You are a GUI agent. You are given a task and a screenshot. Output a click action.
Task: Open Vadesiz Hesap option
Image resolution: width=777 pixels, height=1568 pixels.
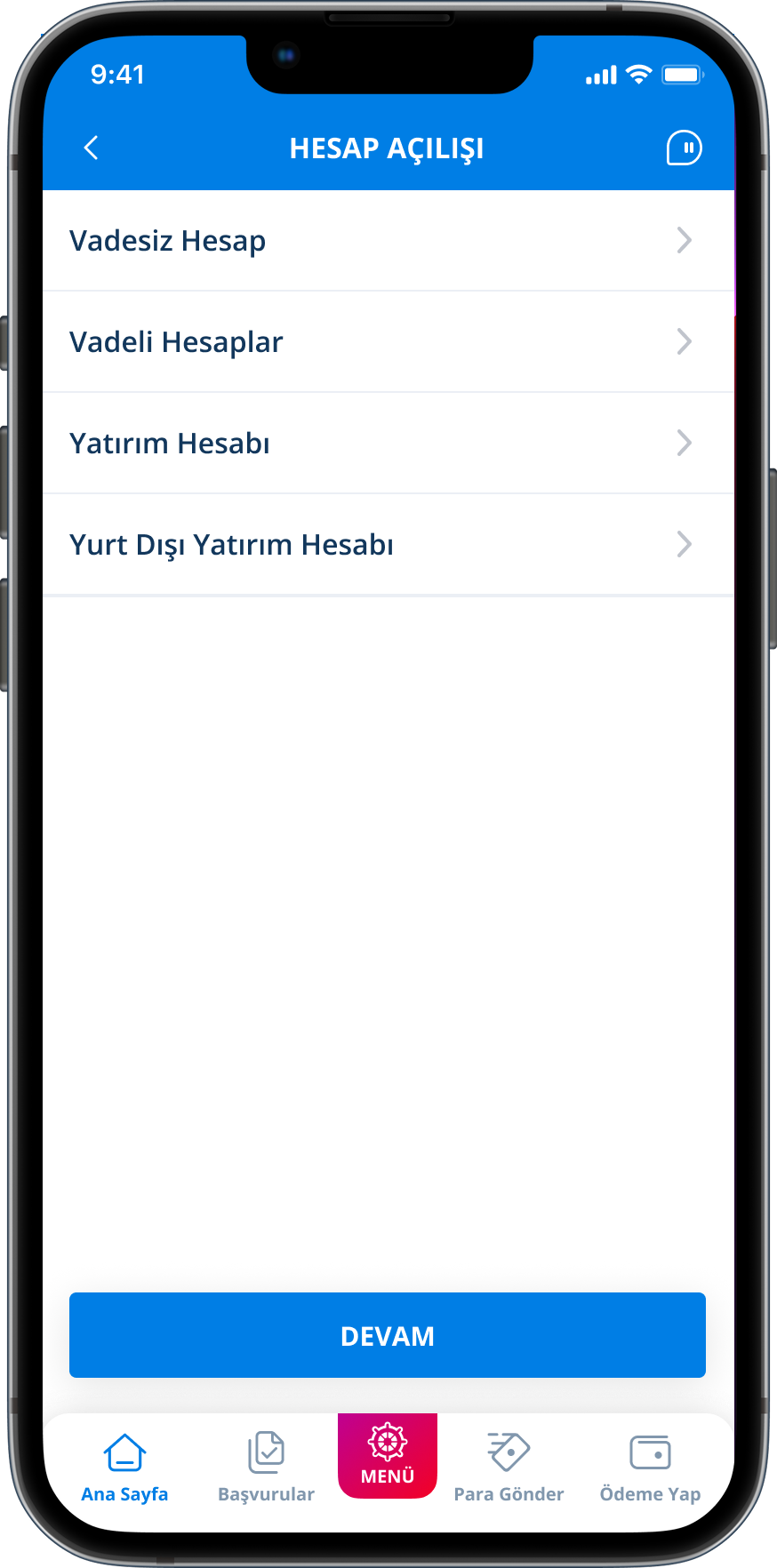point(388,241)
